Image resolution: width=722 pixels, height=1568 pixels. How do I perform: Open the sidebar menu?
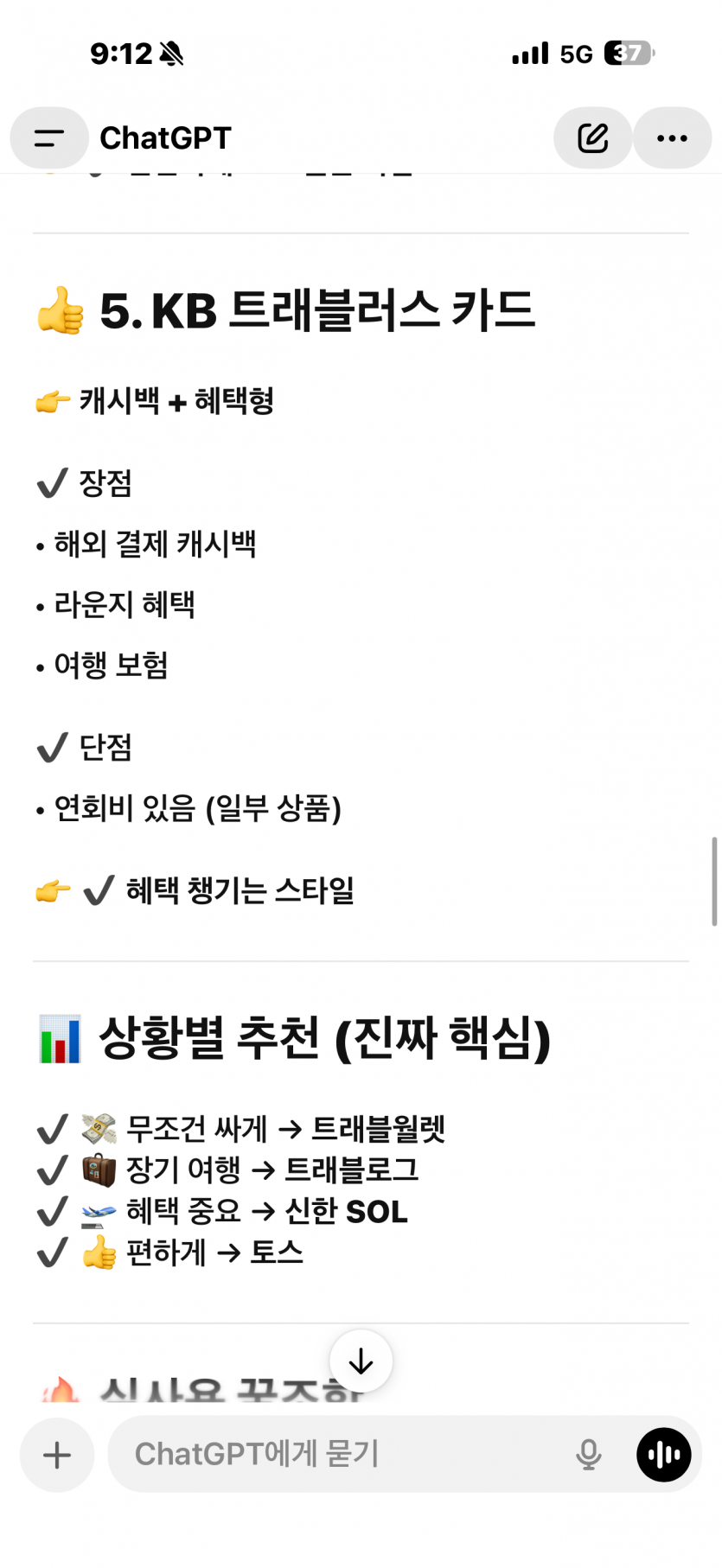[x=49, y=138]
